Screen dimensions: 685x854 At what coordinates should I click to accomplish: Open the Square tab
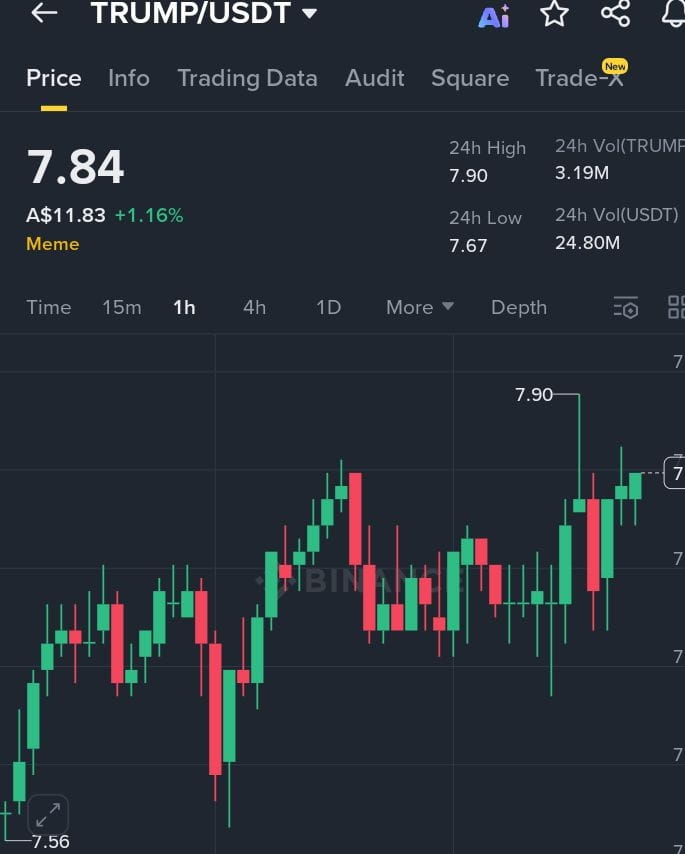(x=470, y=78)
